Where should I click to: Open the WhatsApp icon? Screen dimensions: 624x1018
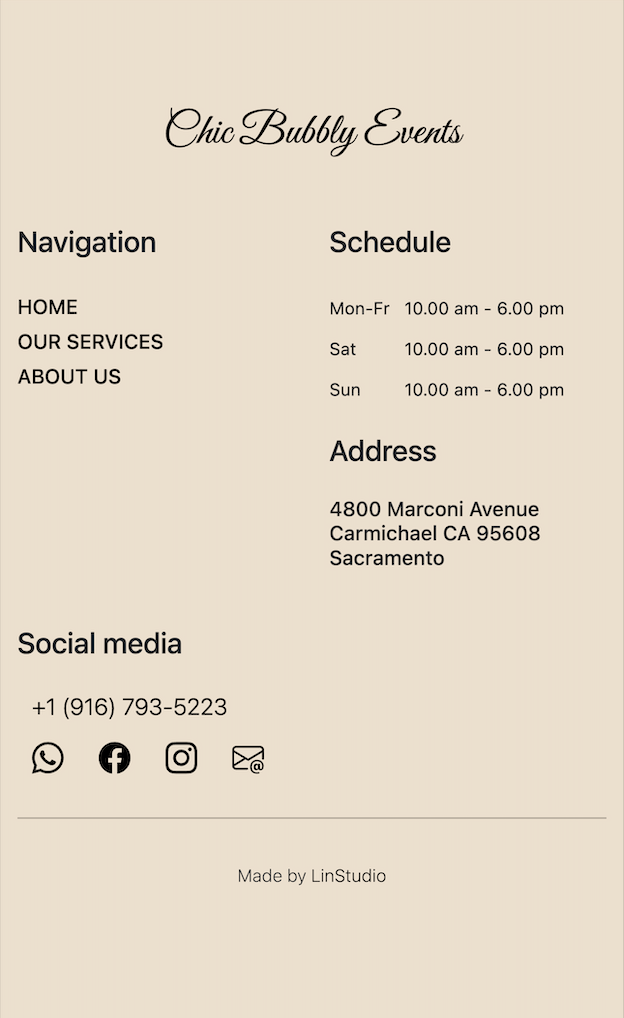pyautogui.click(x=48, y=758)
